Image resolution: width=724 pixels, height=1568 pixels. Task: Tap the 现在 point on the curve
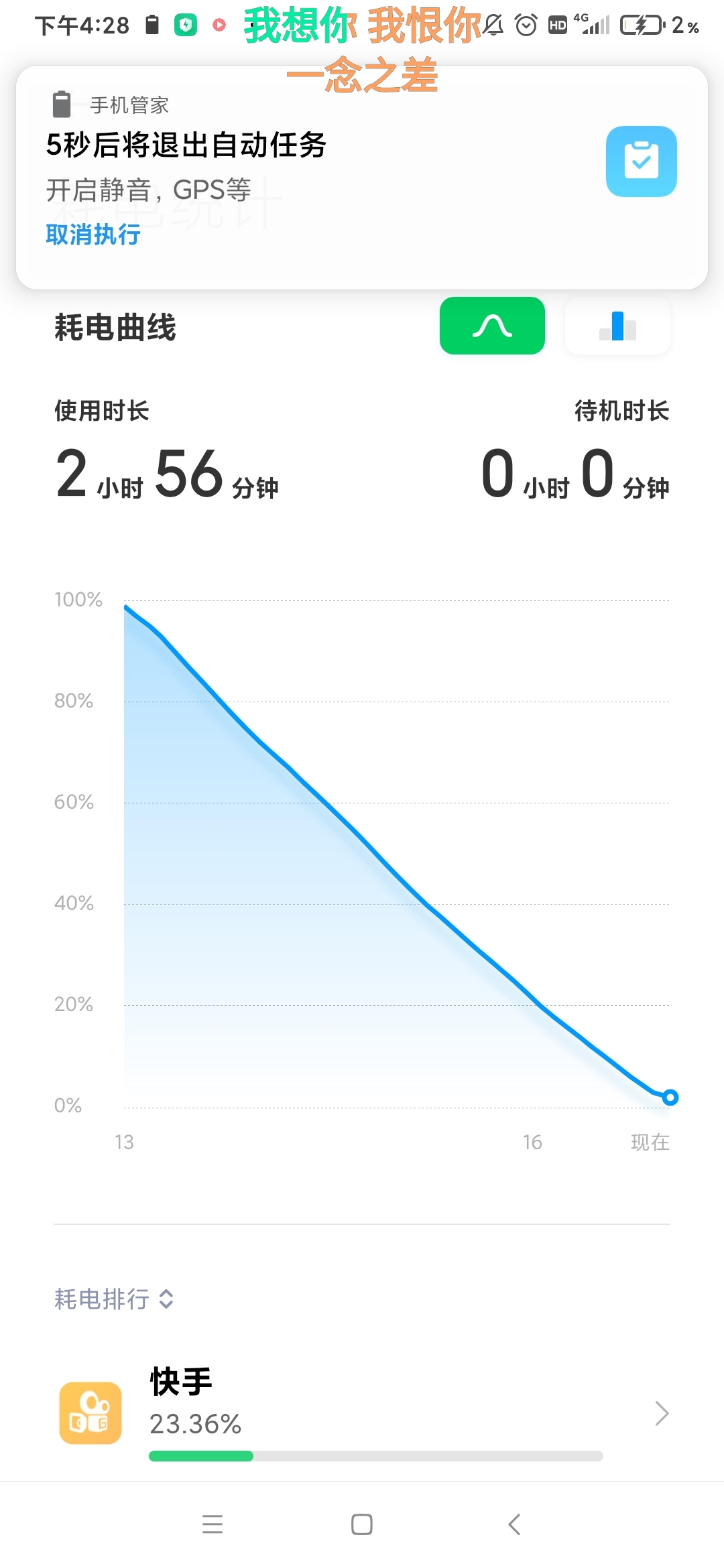click(670, 1098)
